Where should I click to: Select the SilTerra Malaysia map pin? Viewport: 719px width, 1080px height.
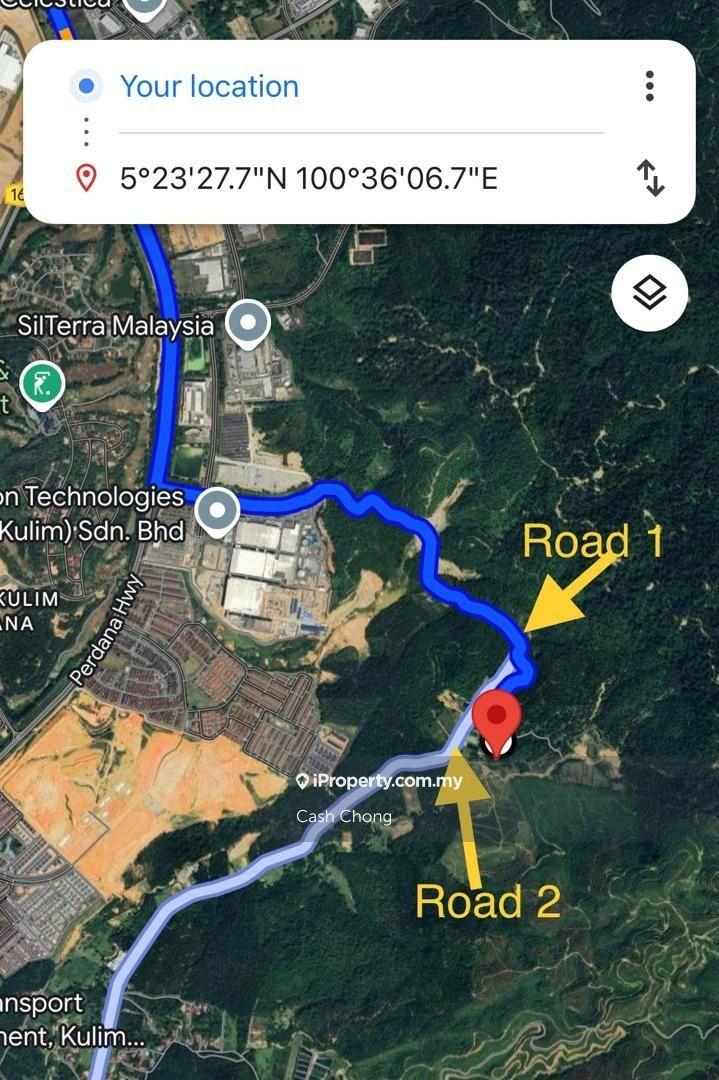pos(247,323)
